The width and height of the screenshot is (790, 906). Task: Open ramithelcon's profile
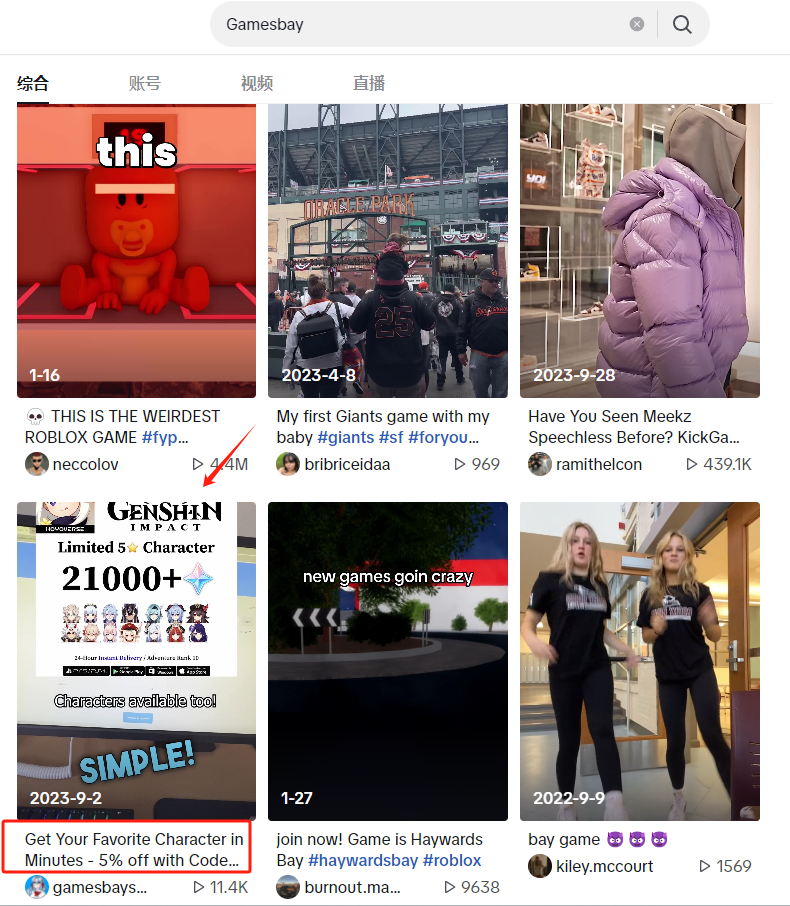599,464
